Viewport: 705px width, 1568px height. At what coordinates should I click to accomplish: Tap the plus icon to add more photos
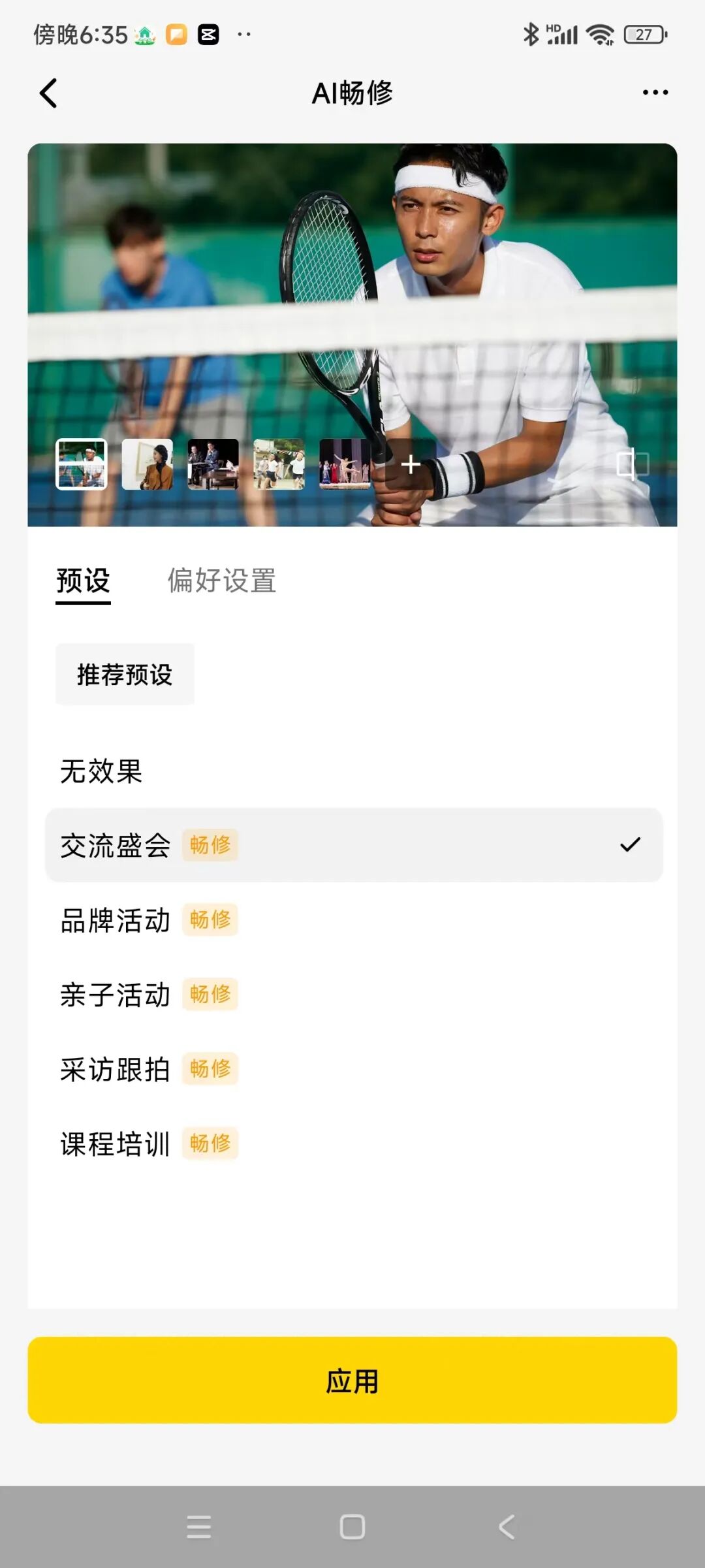(410, 465)
